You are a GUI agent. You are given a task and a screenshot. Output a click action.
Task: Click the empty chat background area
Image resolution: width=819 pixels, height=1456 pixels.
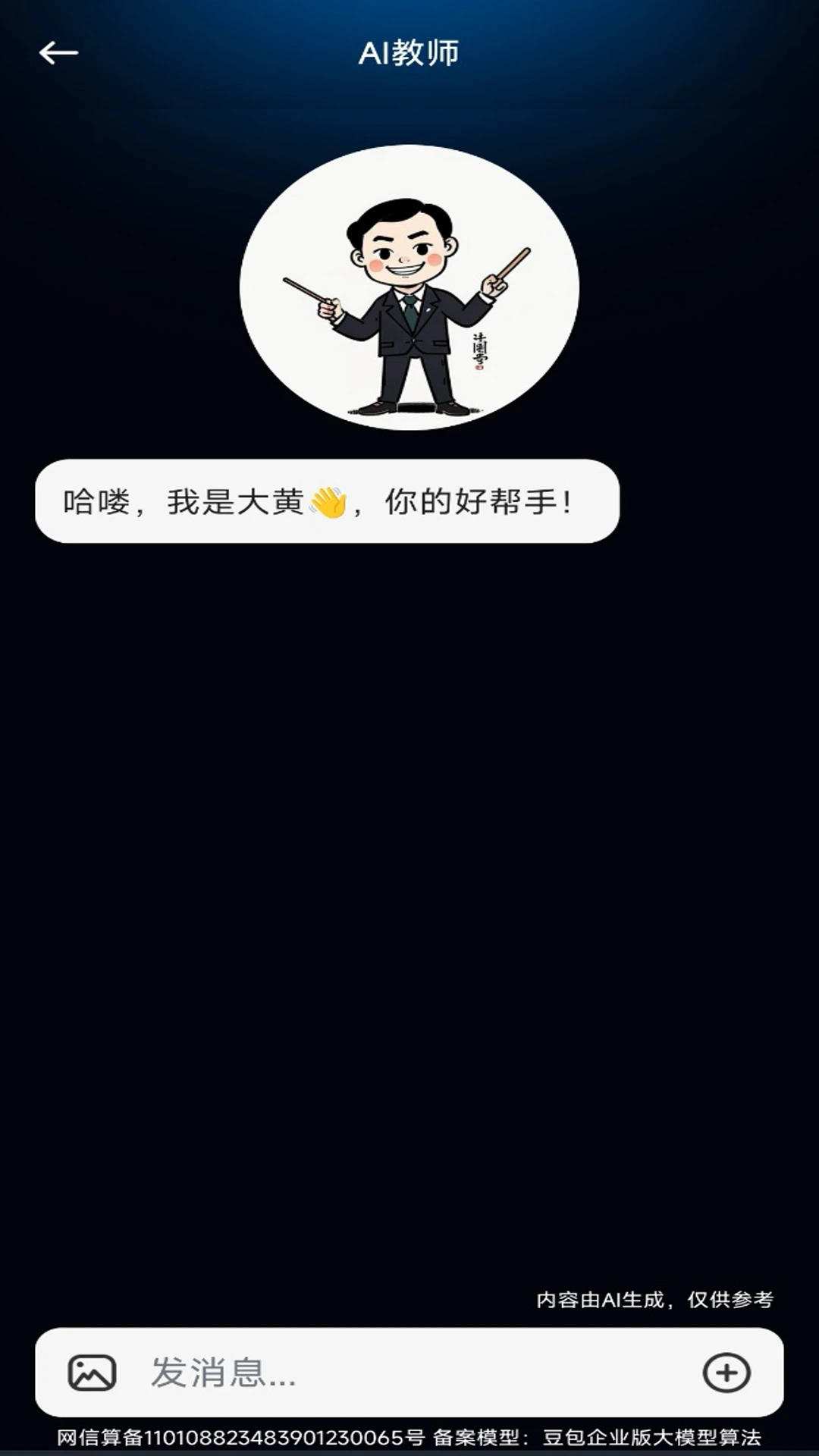pos(409,910)
